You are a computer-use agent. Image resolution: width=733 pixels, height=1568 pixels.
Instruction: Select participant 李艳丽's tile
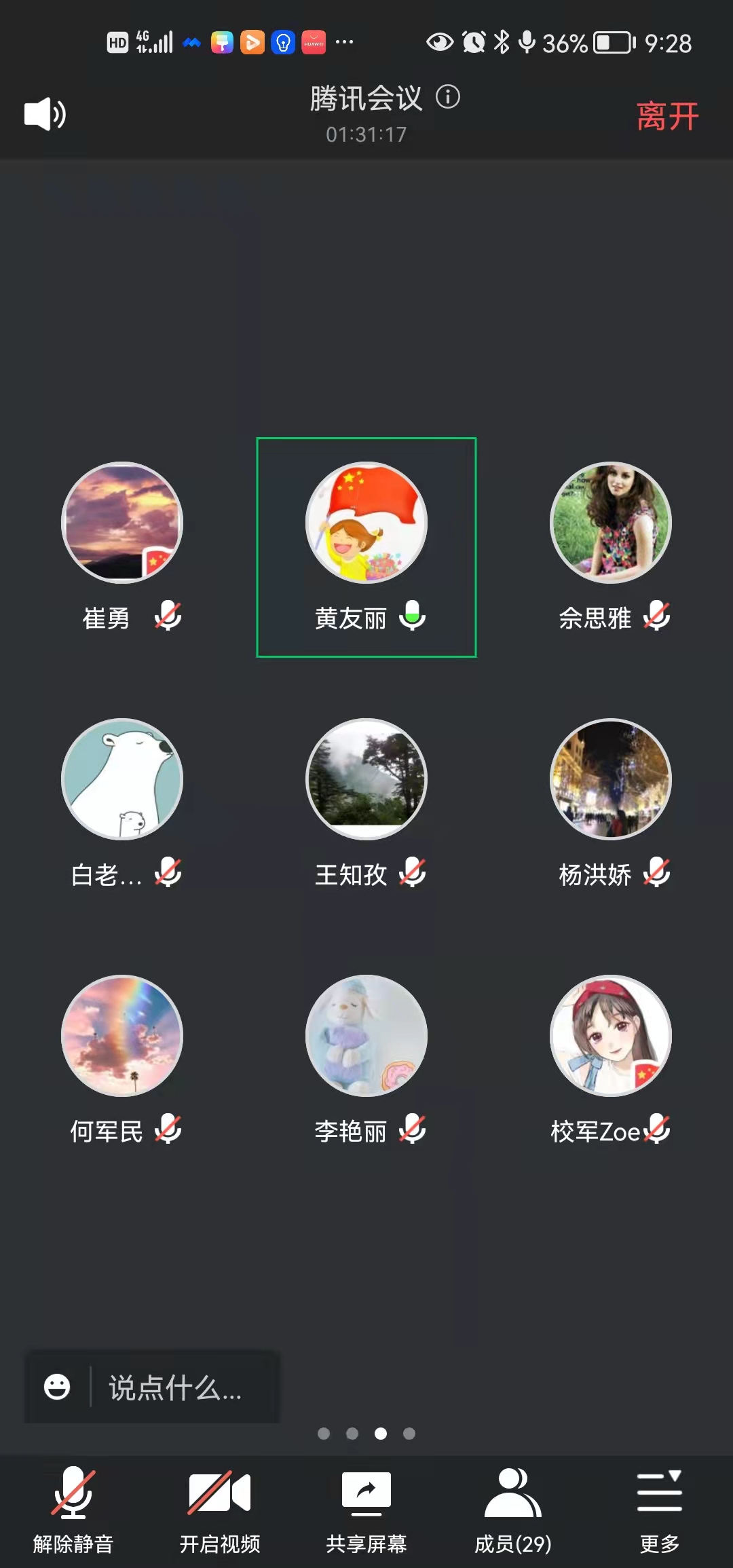pyautogui.click(x=366, y=1037)
